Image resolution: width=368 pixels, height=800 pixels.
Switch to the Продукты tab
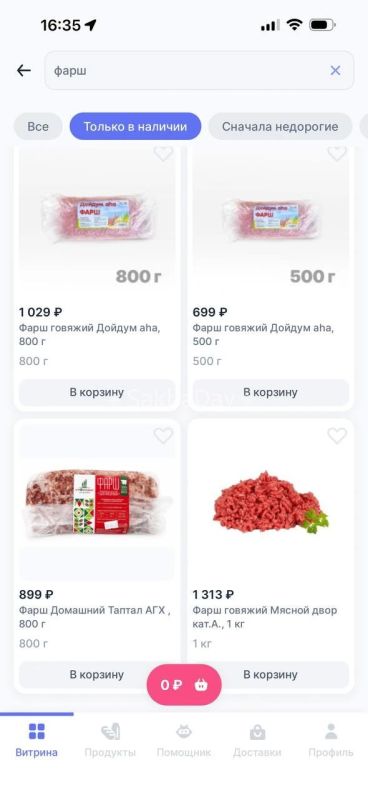pyautogui.click(x=110, y=740)
